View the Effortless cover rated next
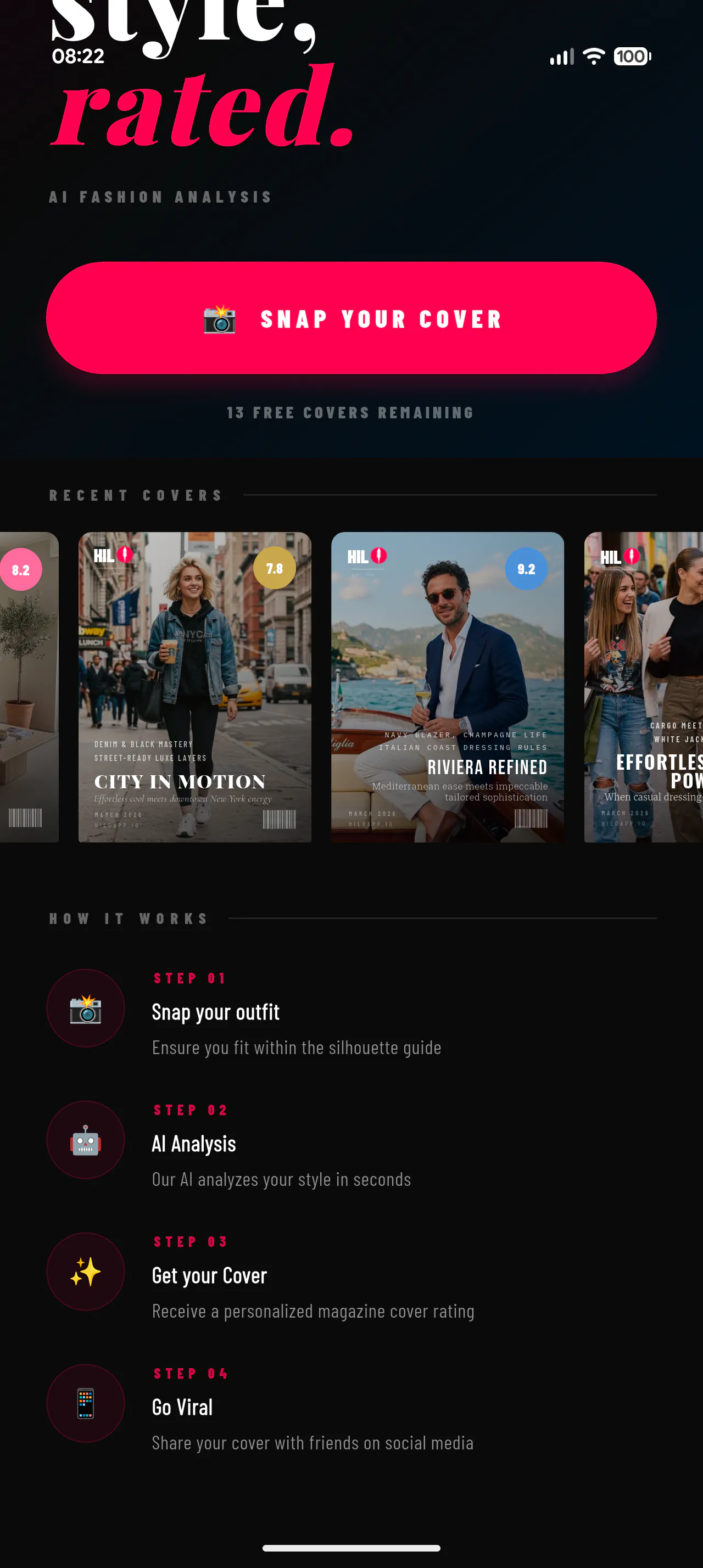703x1568 pixels. point(643,687)
